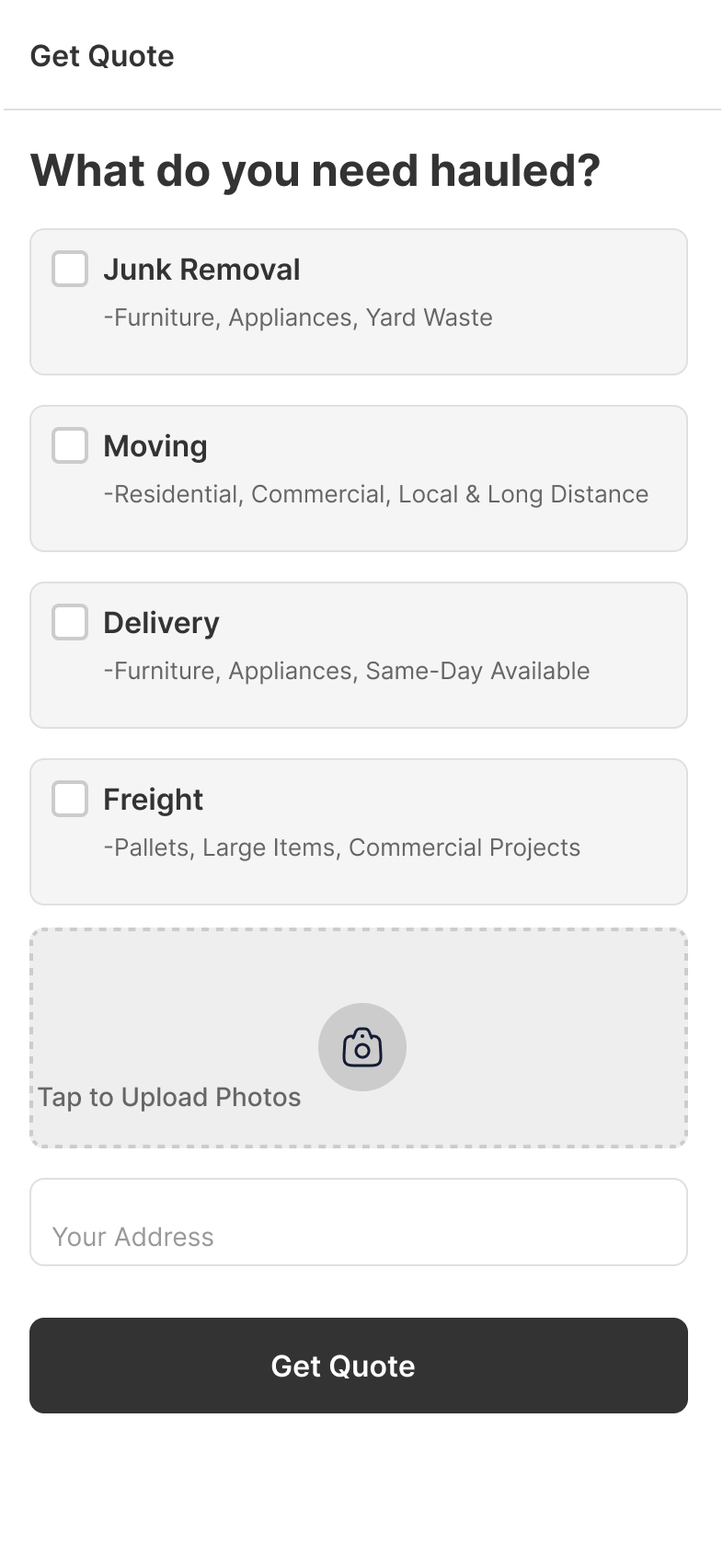This screenshot has height=1568, width=723.
Task: Tap the camera icon to upload photos
Action: click(x=361, y=1047)
